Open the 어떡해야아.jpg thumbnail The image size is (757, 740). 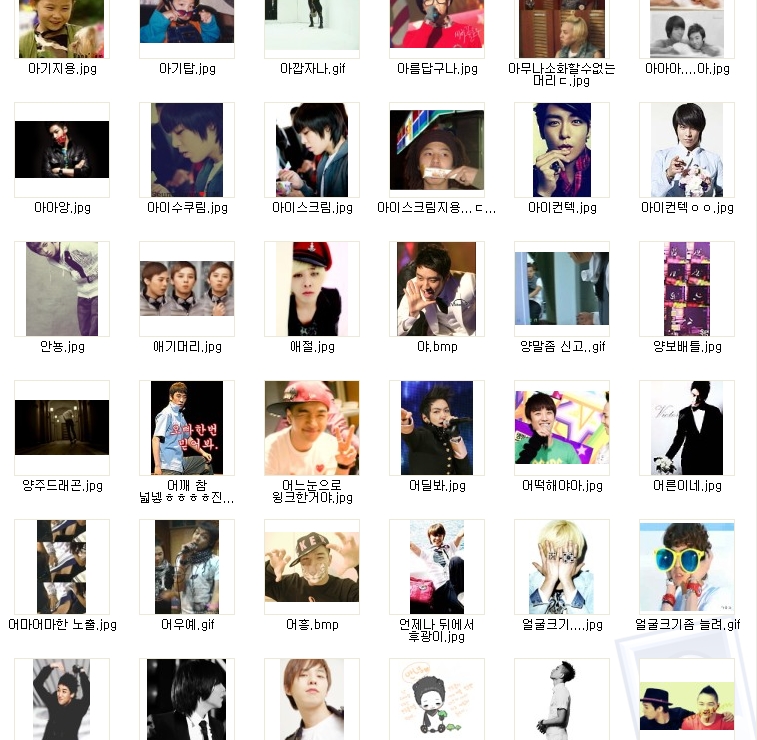tap(562, 427)
